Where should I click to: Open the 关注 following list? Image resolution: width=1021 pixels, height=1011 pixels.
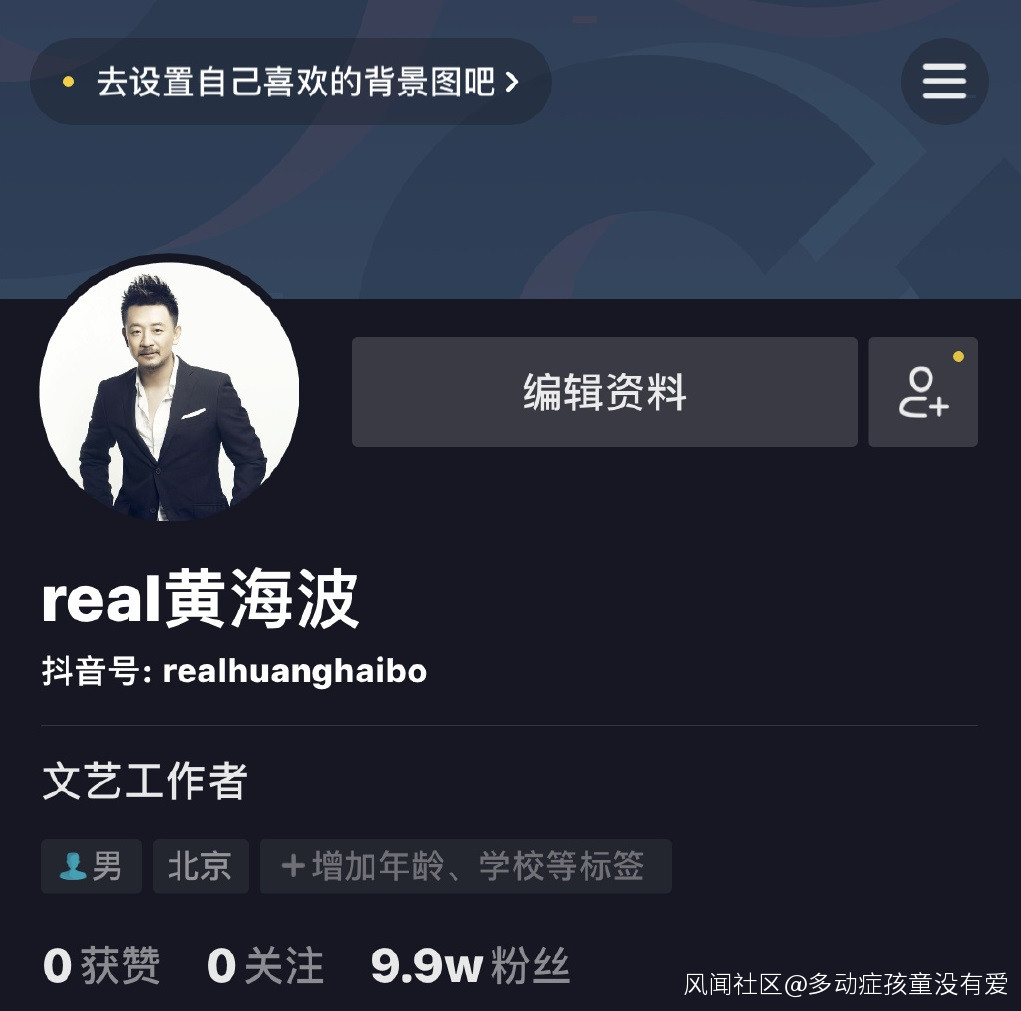pos(265,965)
